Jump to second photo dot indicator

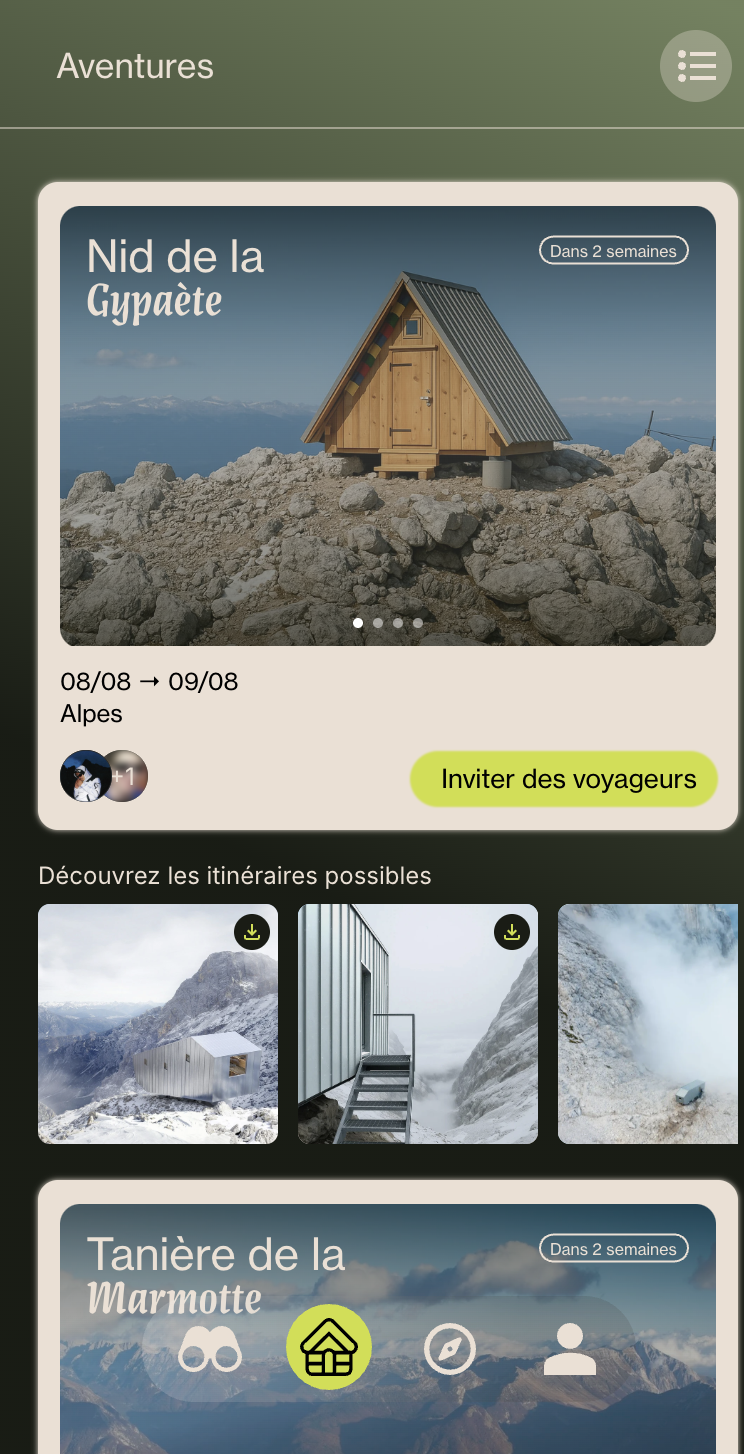pos(378,623)
